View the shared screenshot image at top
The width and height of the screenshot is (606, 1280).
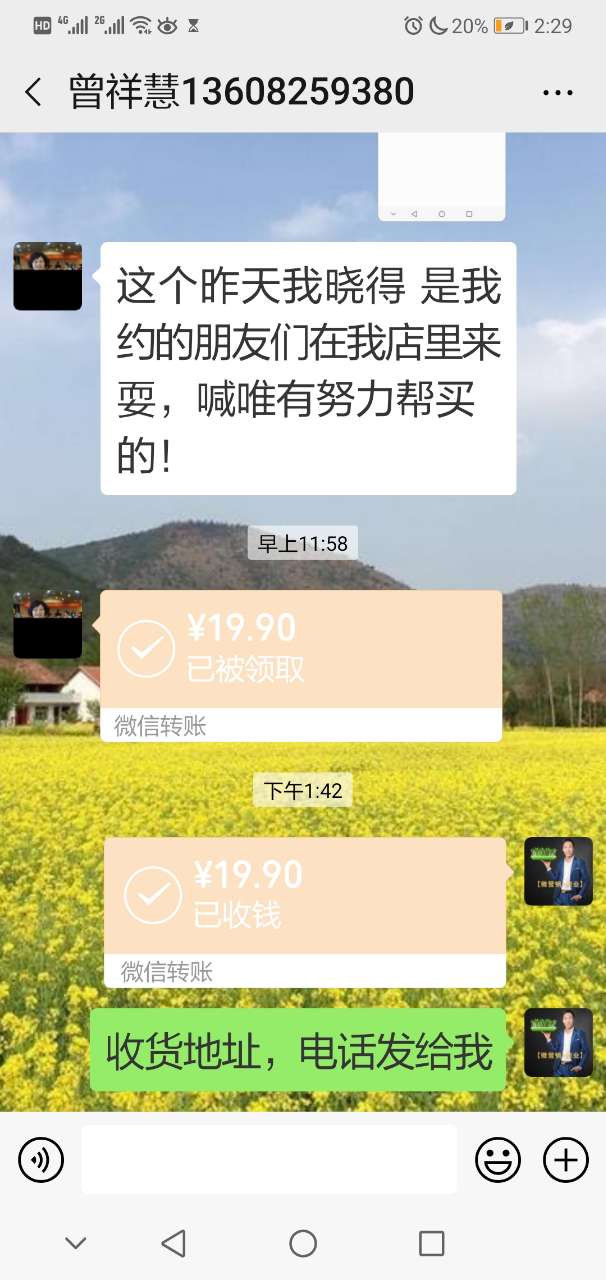pos(441,177)
